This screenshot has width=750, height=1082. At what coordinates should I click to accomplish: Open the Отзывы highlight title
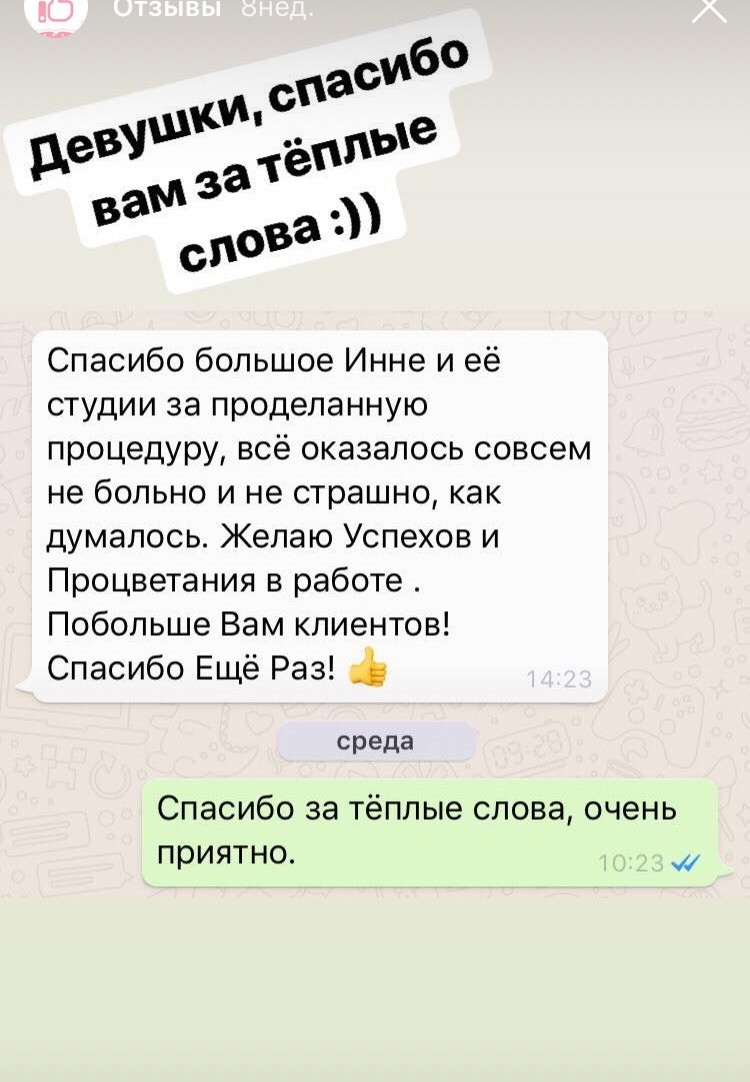(x=166, y=9)
